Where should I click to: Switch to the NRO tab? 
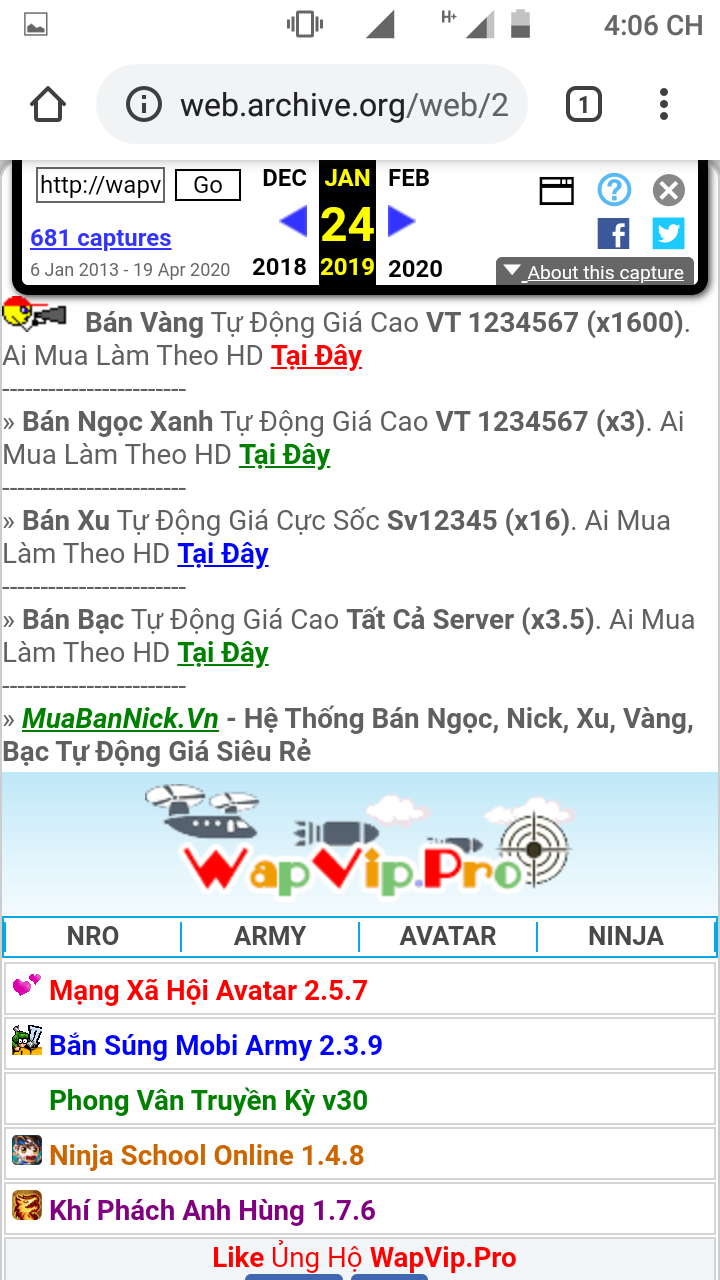(93, 936)
